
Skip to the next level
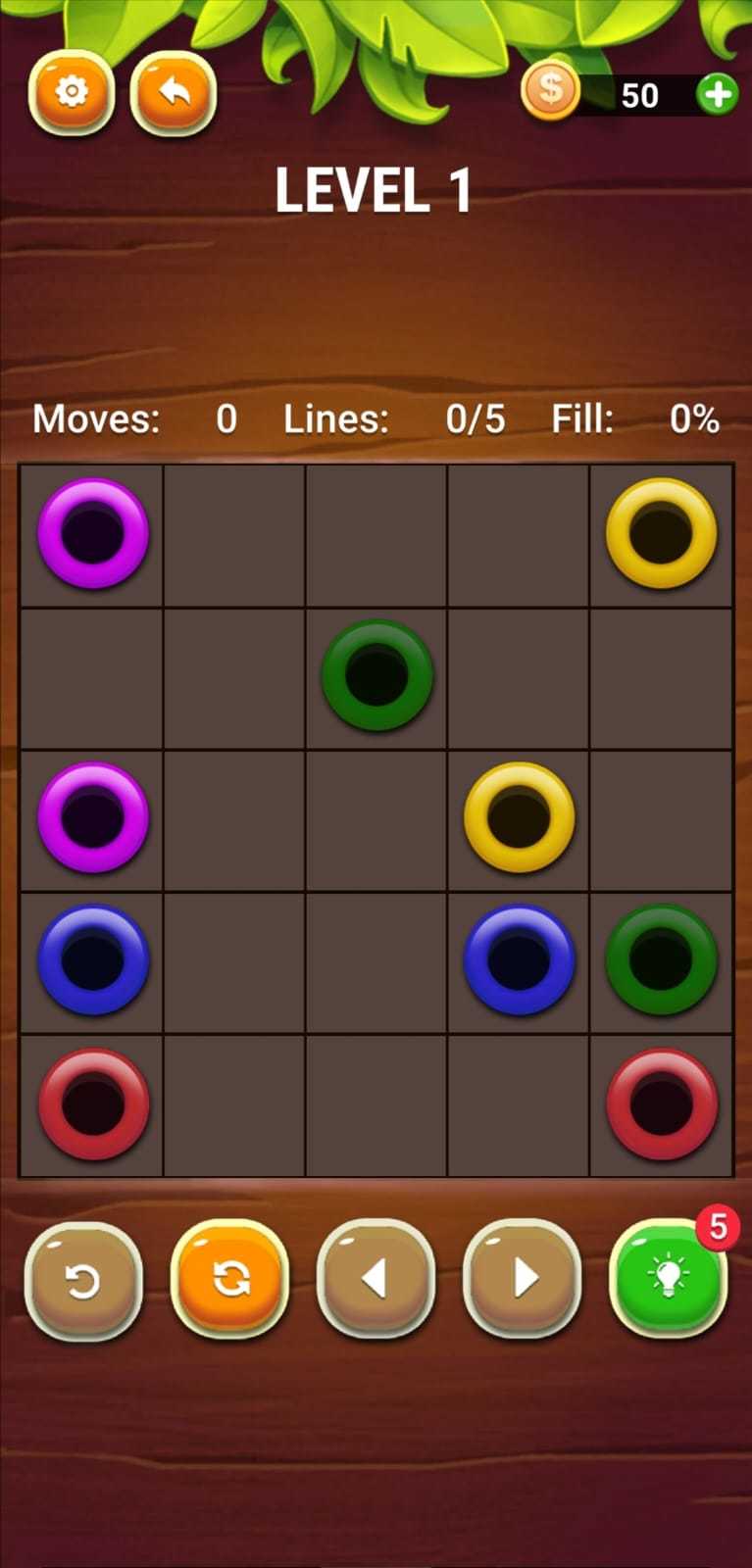(522, 1279)
